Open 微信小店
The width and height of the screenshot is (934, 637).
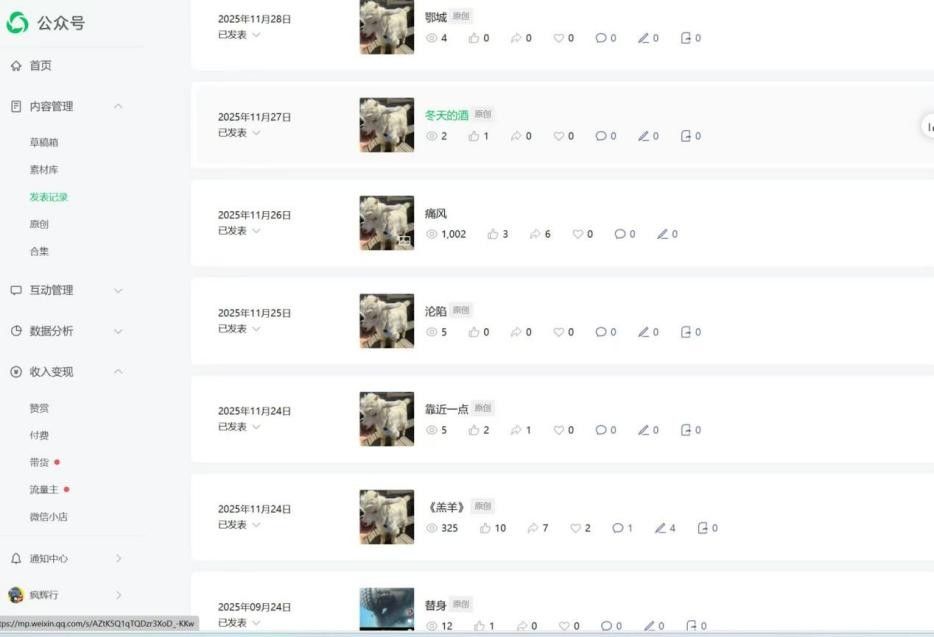click(x=49, y=517)
